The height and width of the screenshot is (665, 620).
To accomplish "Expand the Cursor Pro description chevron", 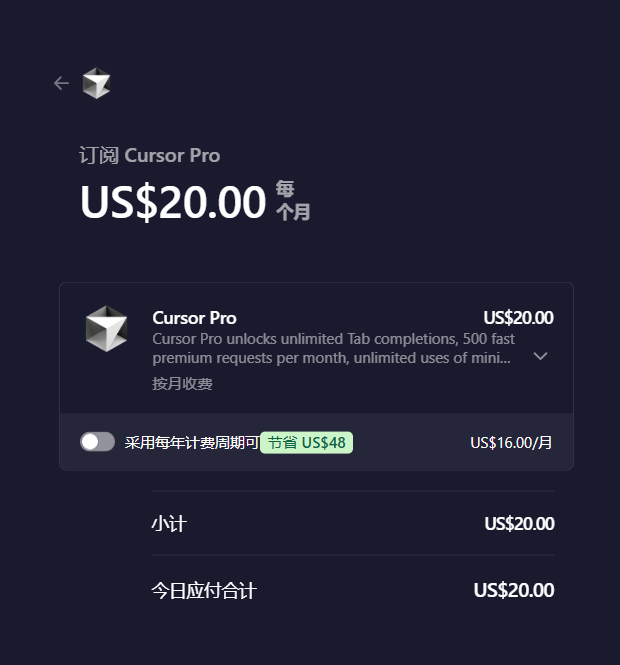I will [x=540, y=356].
